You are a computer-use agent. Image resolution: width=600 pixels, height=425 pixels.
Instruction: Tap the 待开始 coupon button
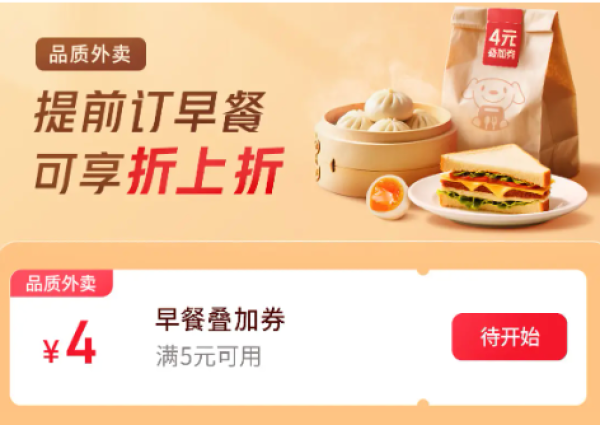click(x=509, y=337)
